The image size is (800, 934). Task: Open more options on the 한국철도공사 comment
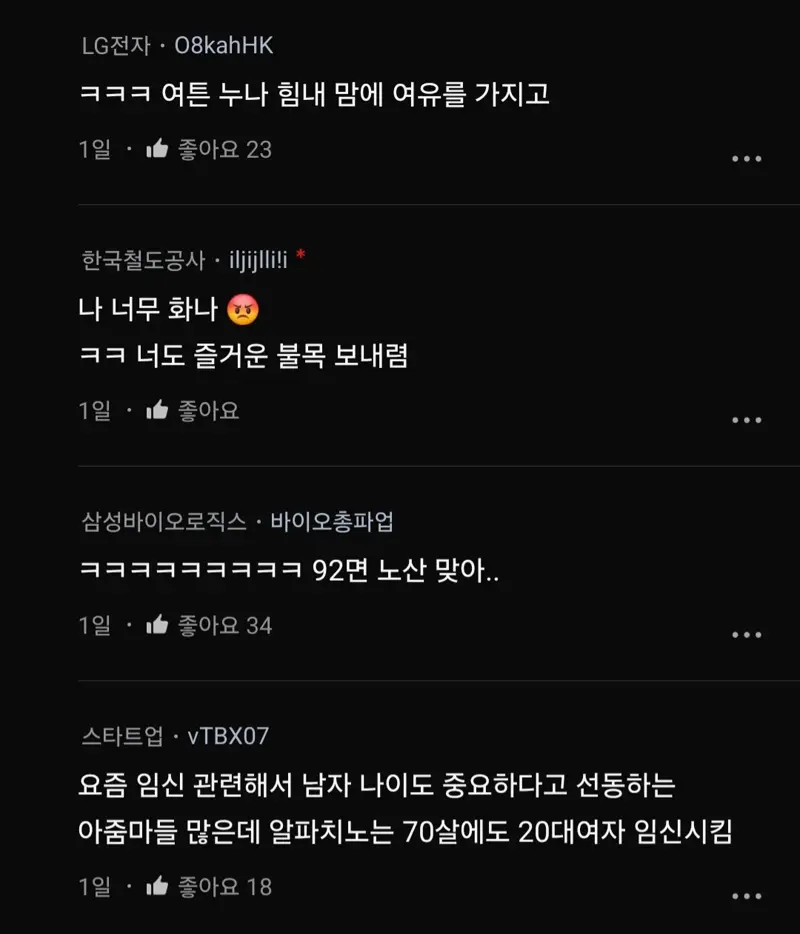point(746,420)
